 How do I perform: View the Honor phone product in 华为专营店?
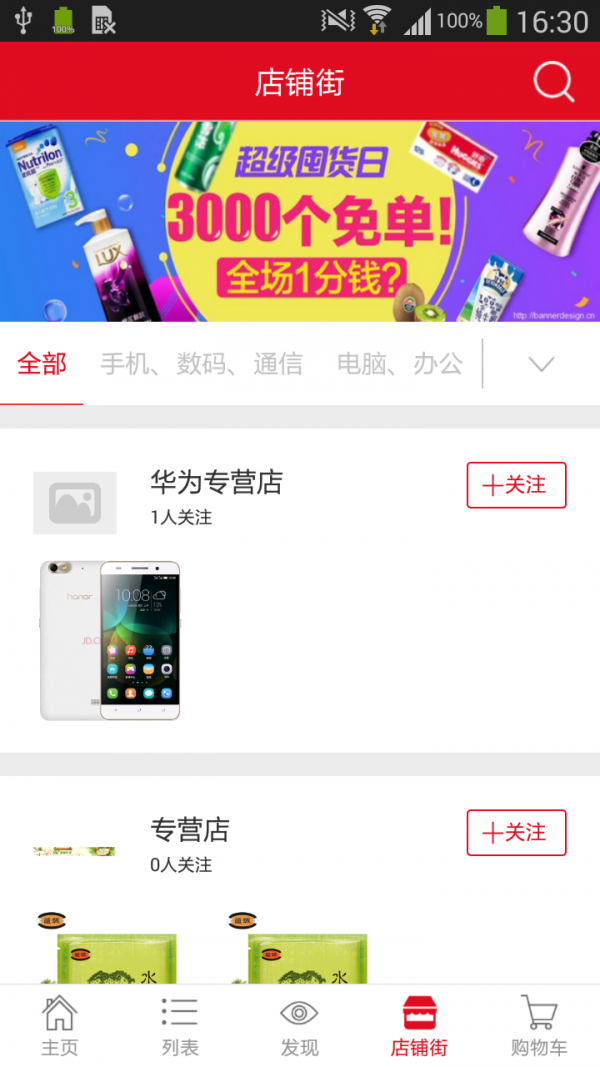[110, 640]
